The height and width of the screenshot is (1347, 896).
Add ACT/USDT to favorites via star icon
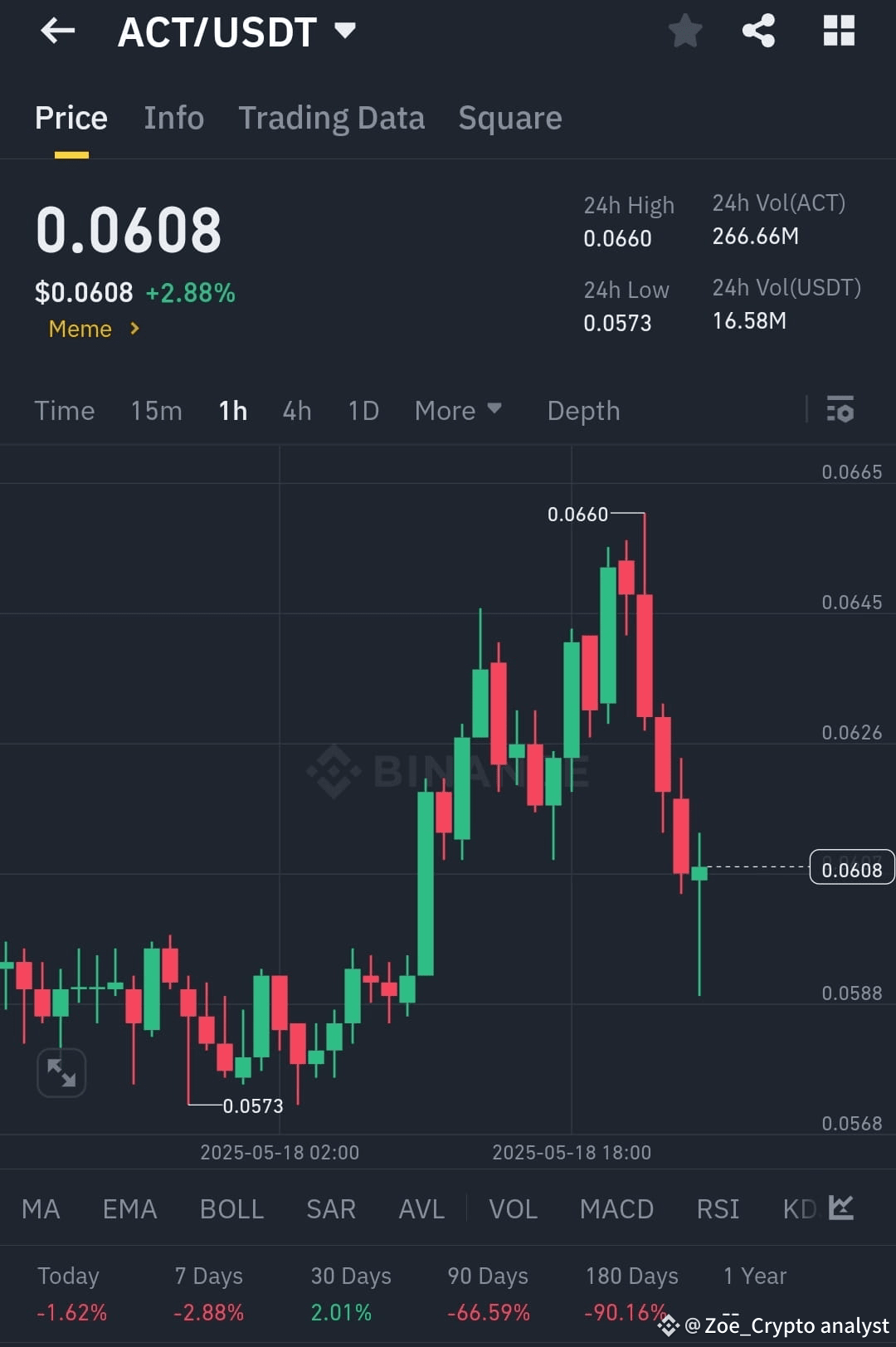[x=684, y=31]
